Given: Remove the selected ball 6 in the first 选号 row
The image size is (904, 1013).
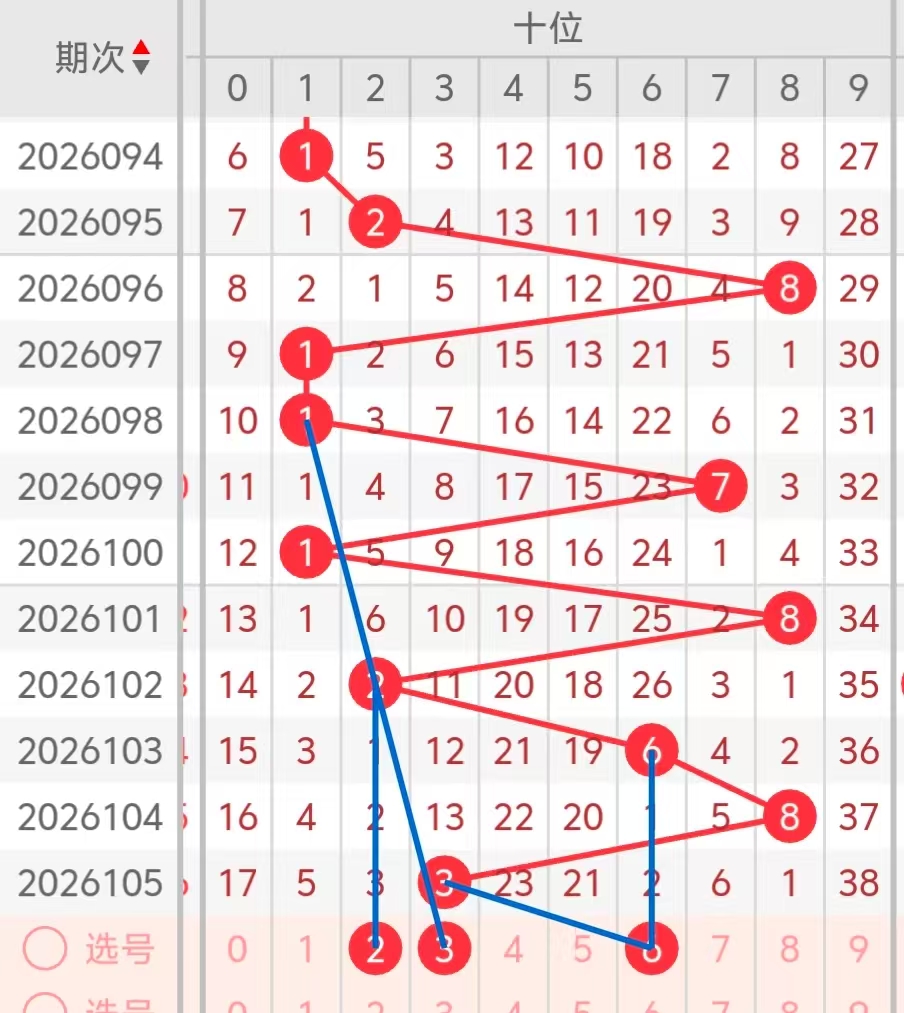Looking at the screenshot, I should pos(651,948).
